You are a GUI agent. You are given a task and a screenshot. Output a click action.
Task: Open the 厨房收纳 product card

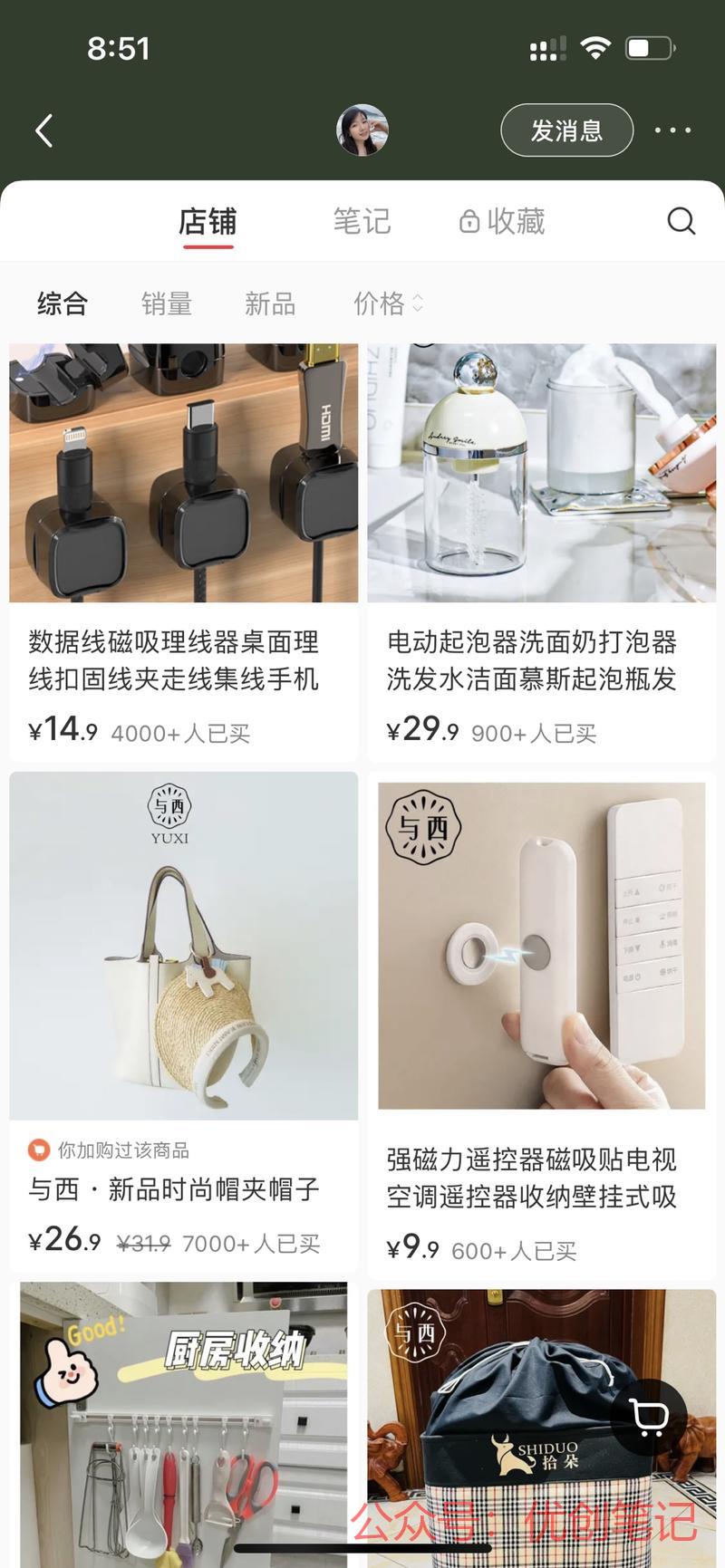click(x=183, y=1422)
